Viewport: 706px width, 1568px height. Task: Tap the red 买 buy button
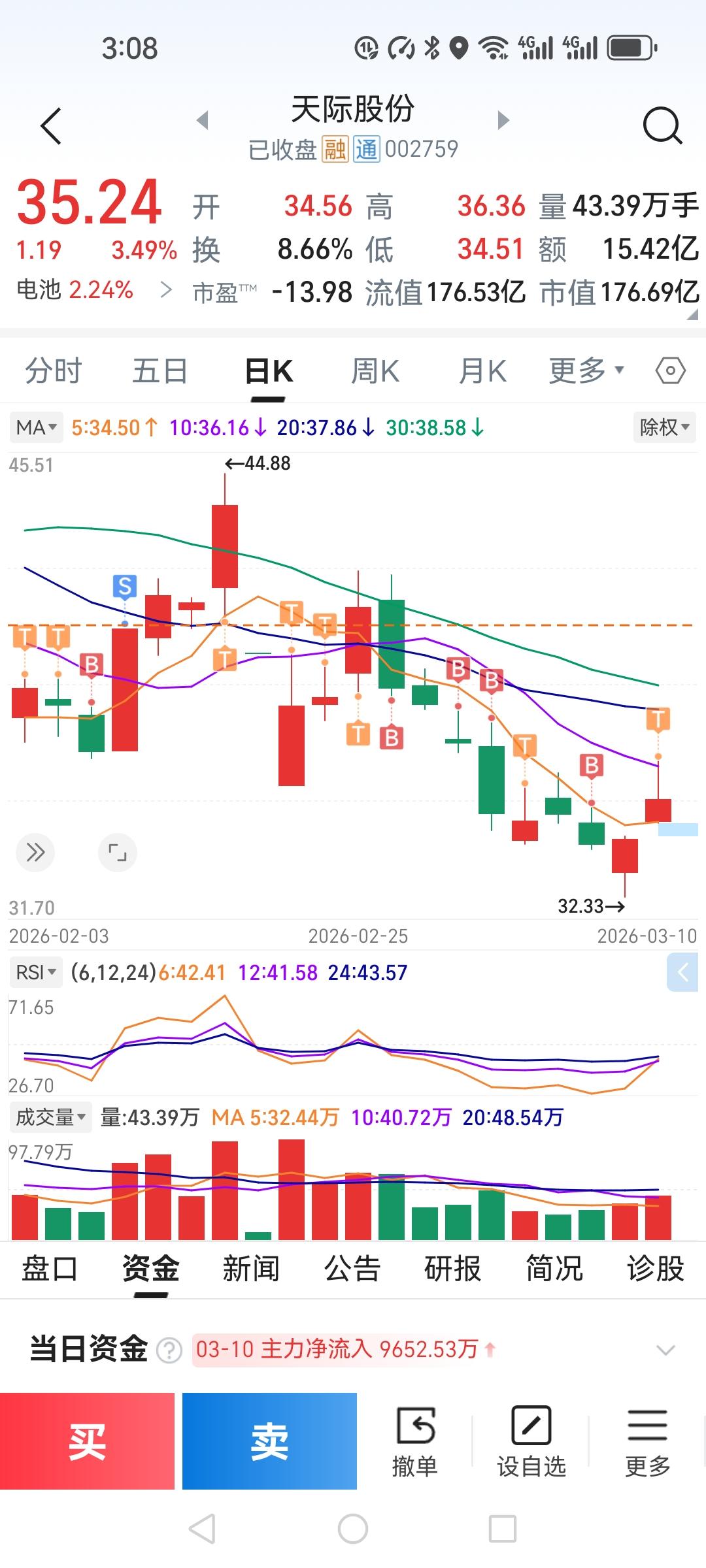[87, 1441]
